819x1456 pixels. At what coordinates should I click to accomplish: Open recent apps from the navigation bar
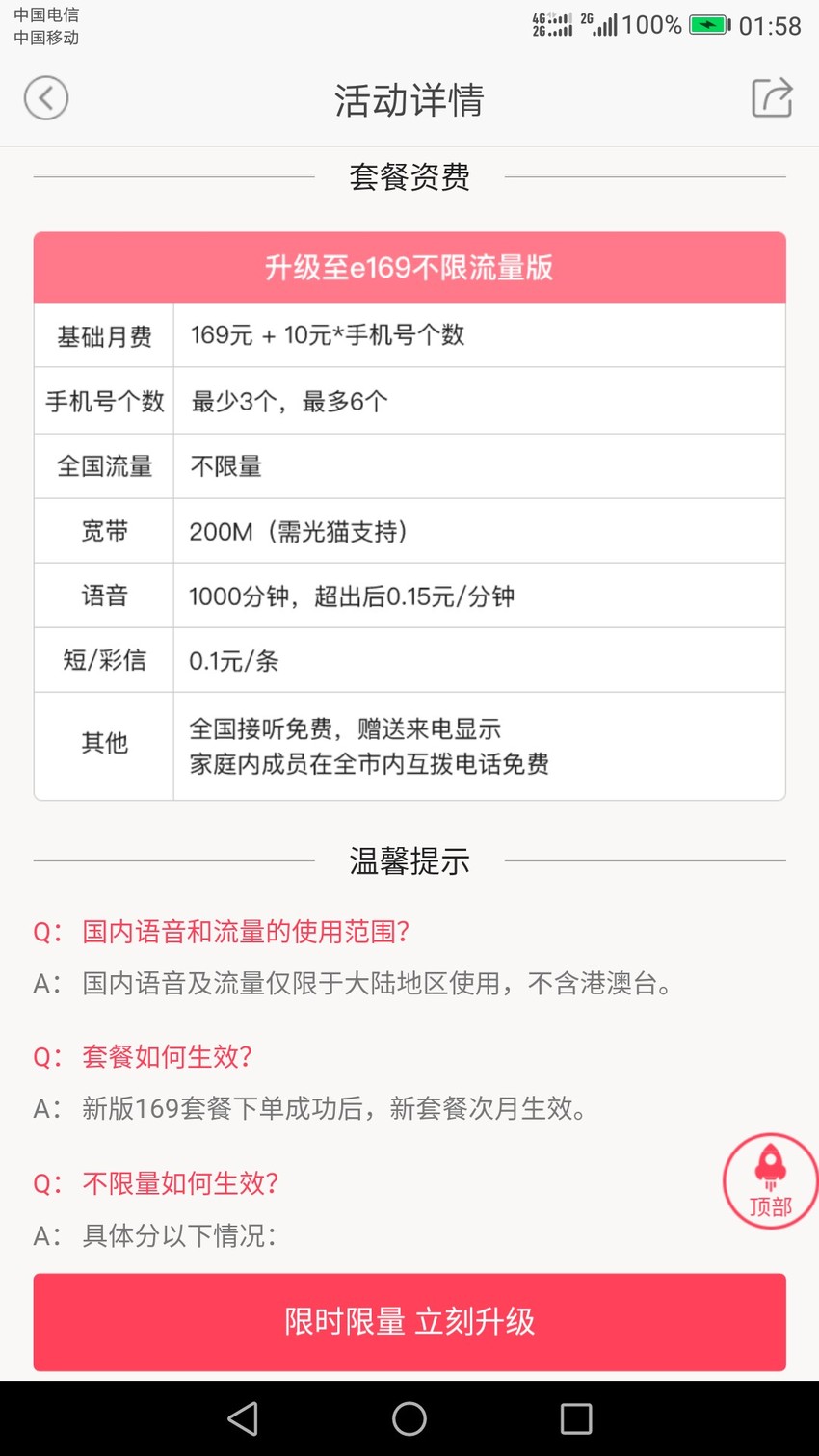pyautogui.click(x=576, y=1418)
